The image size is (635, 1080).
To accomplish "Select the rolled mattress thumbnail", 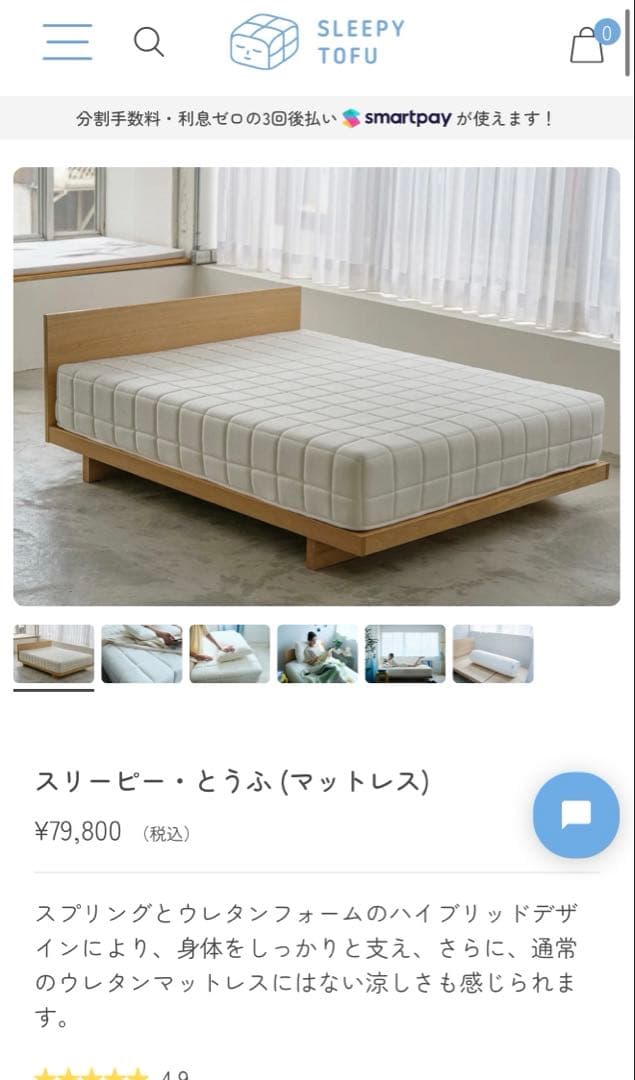I will click(493, 654).
